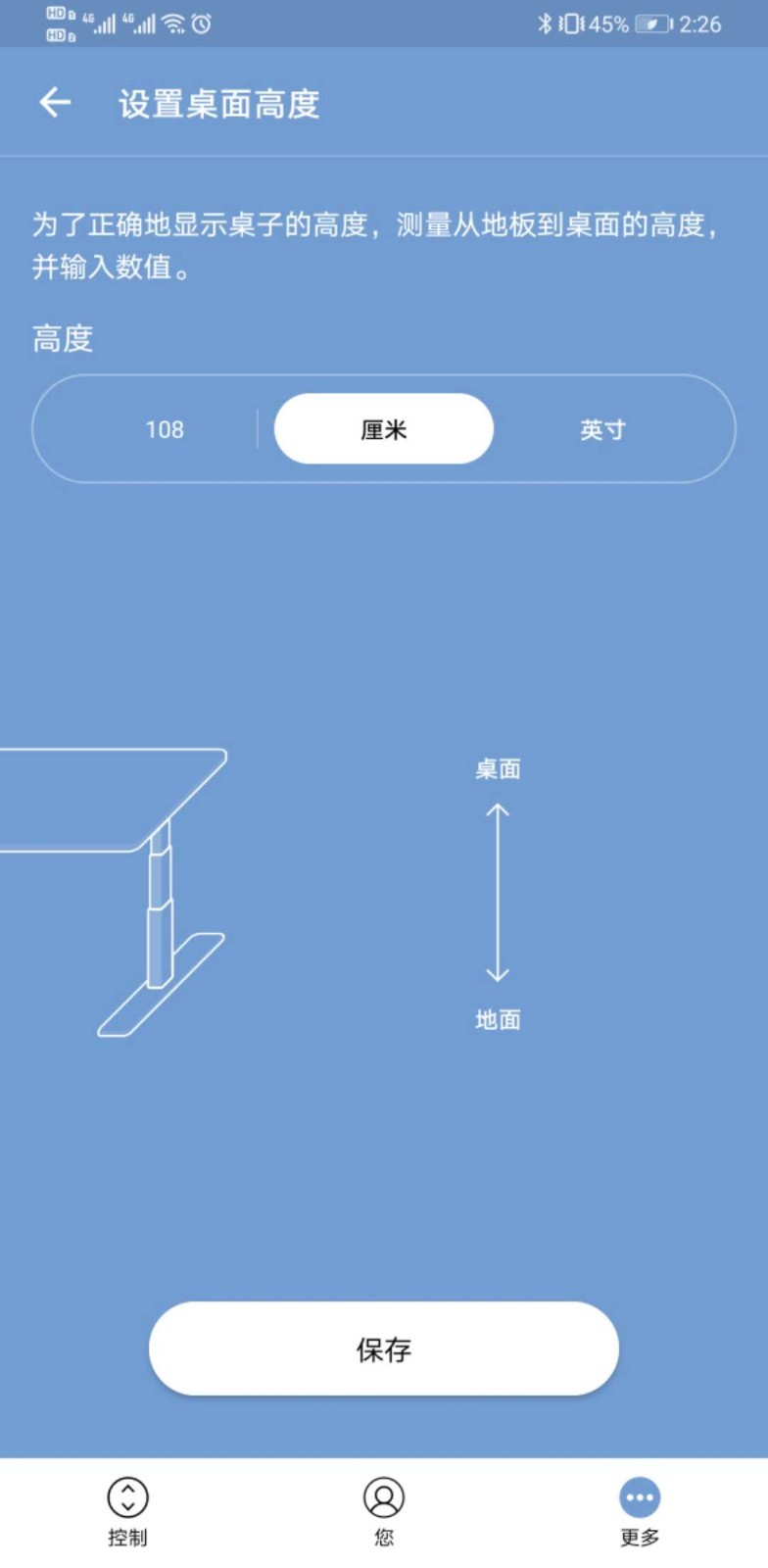Switch height unit to 英寸

pos(601,428)
